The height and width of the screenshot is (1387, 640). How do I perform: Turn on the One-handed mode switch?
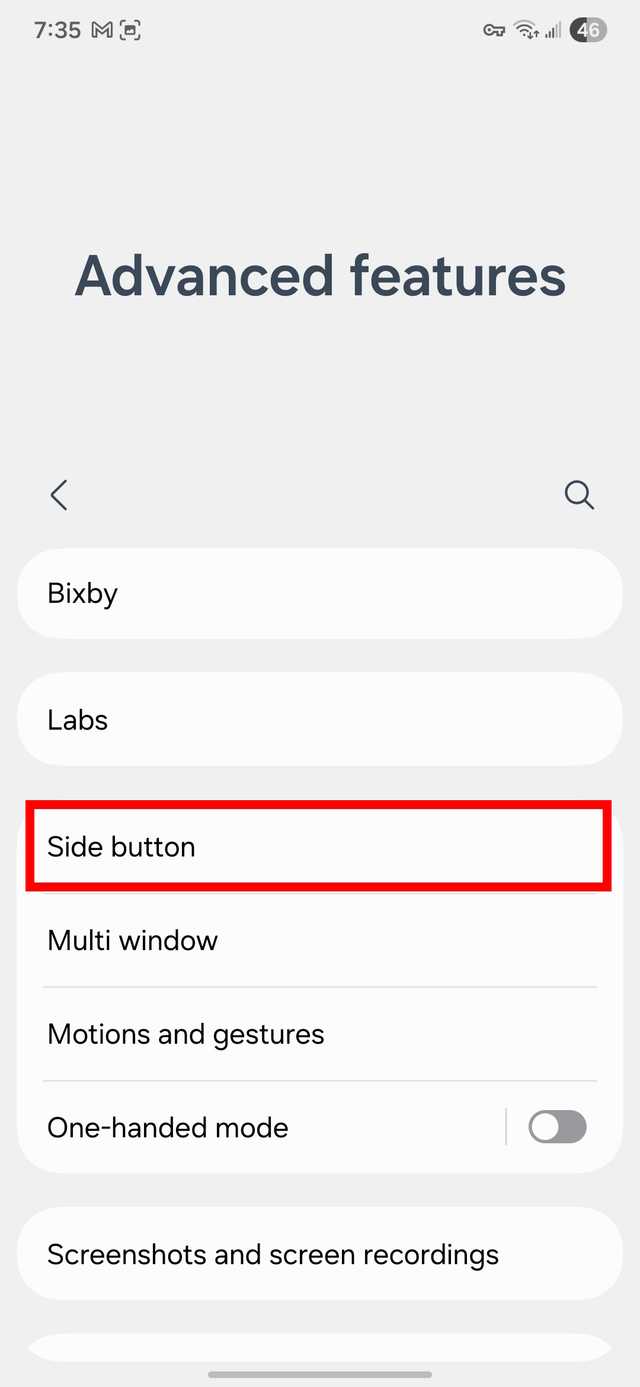click(x=557, y=1128)
